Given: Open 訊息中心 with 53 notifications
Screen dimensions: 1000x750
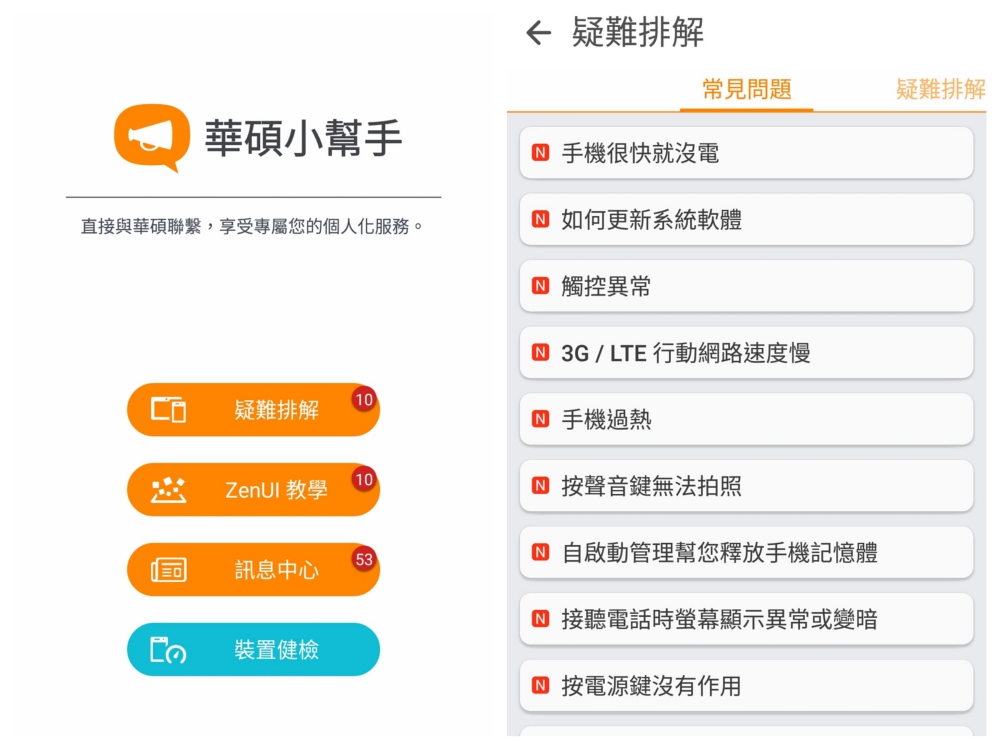Looking at the screenshot, I should (x=253, y=570).
